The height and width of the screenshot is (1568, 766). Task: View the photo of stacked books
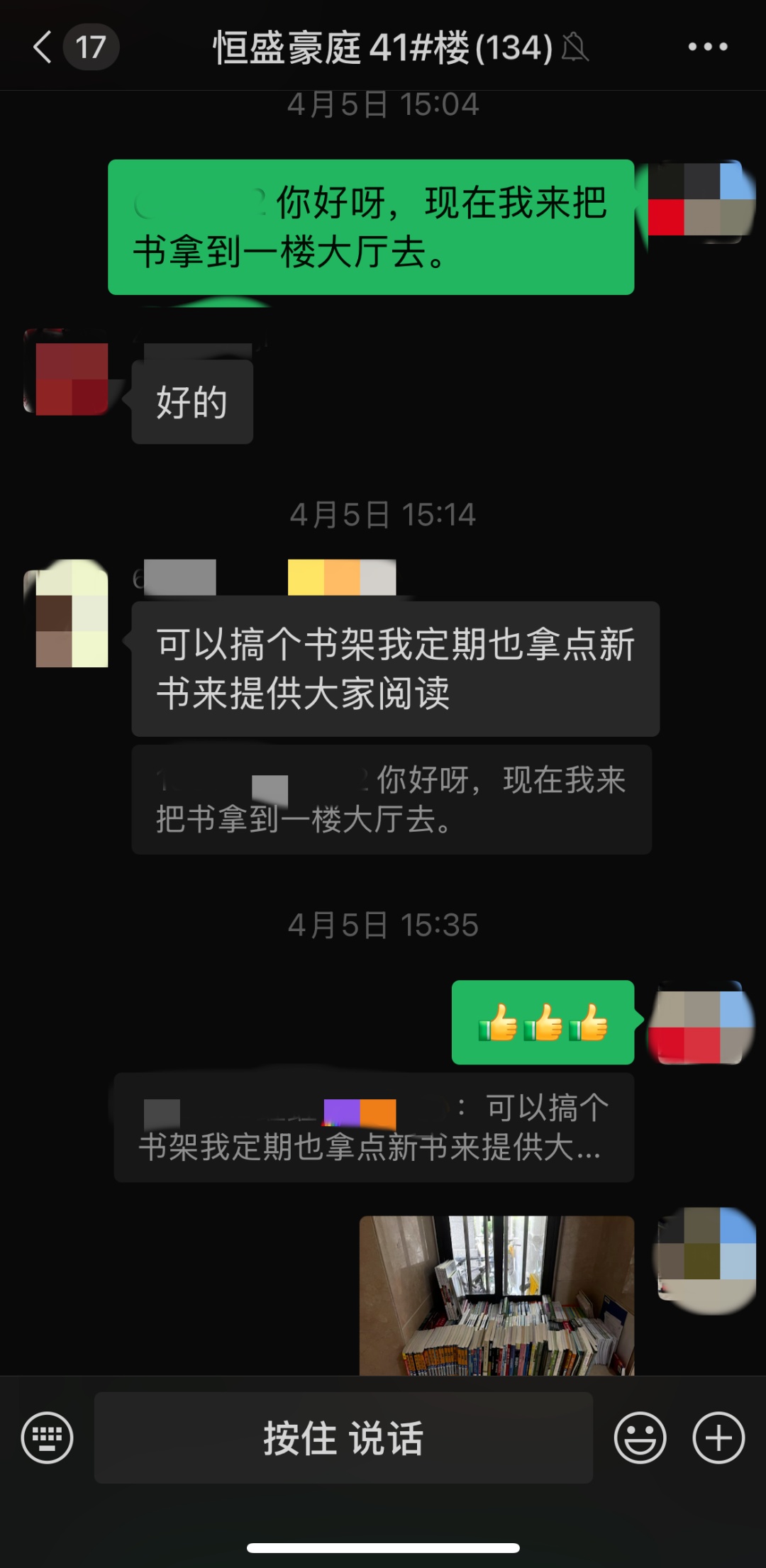496,1295
